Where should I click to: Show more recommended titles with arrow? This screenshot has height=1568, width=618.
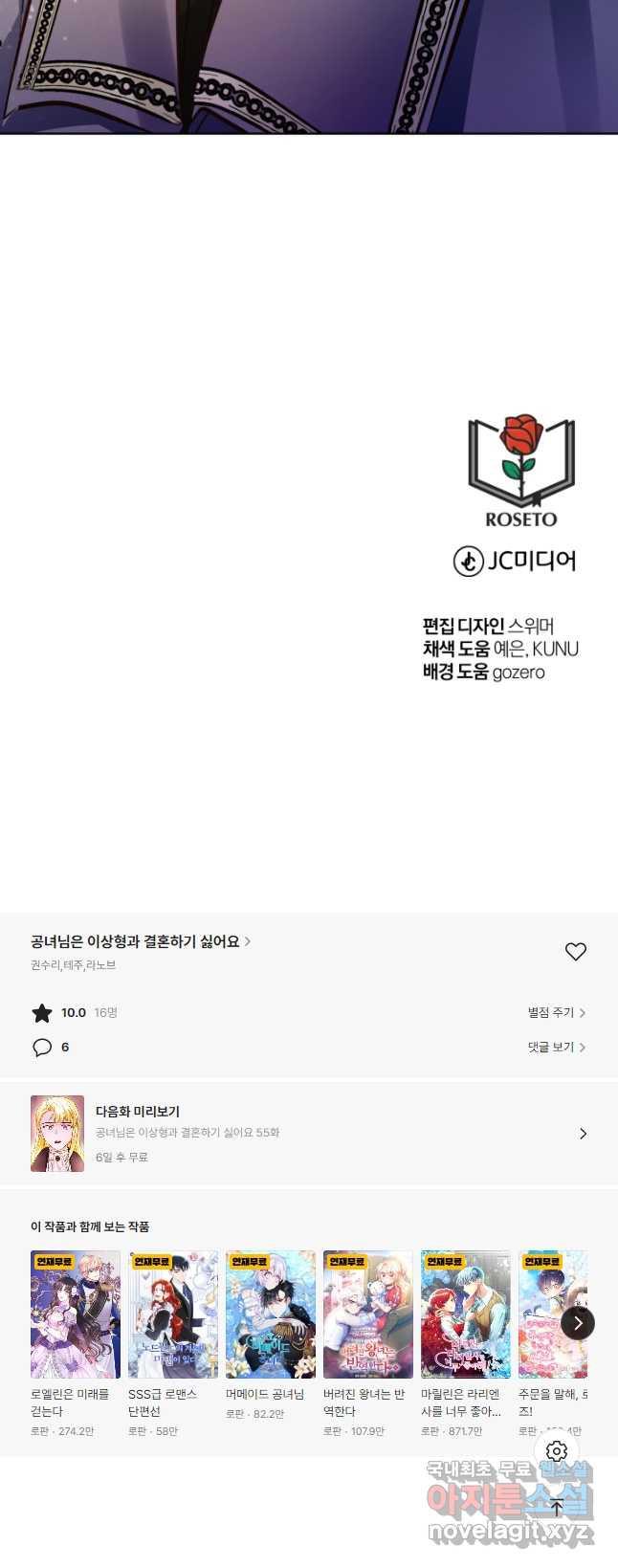click(x=577, y=1323)
